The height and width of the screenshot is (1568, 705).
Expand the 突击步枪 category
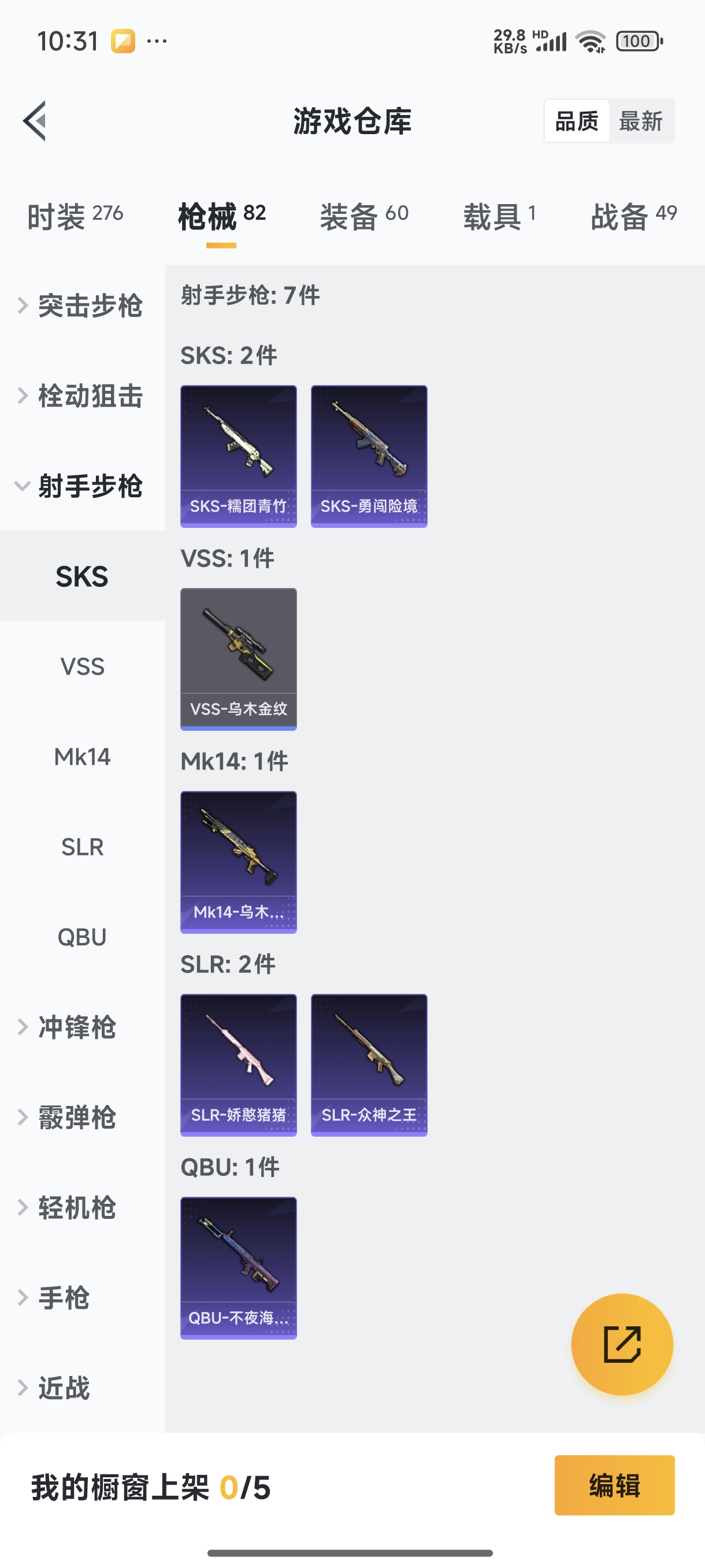[82, 306]
